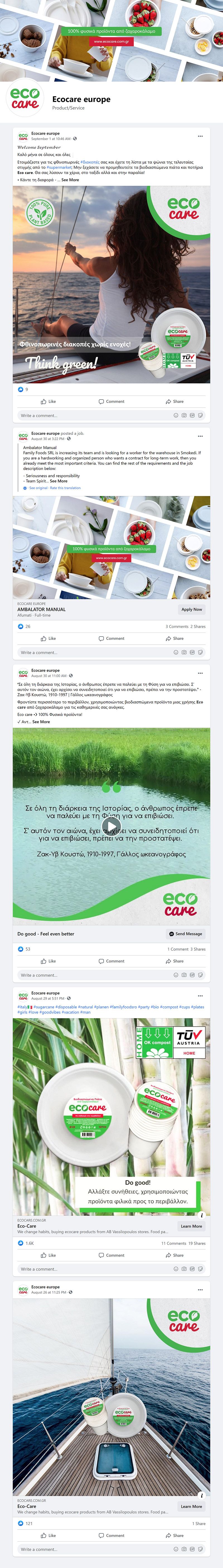Like the Do good - Feel even better post
The height and width of the screenshot is (1568, 223).
pos(48,961)
